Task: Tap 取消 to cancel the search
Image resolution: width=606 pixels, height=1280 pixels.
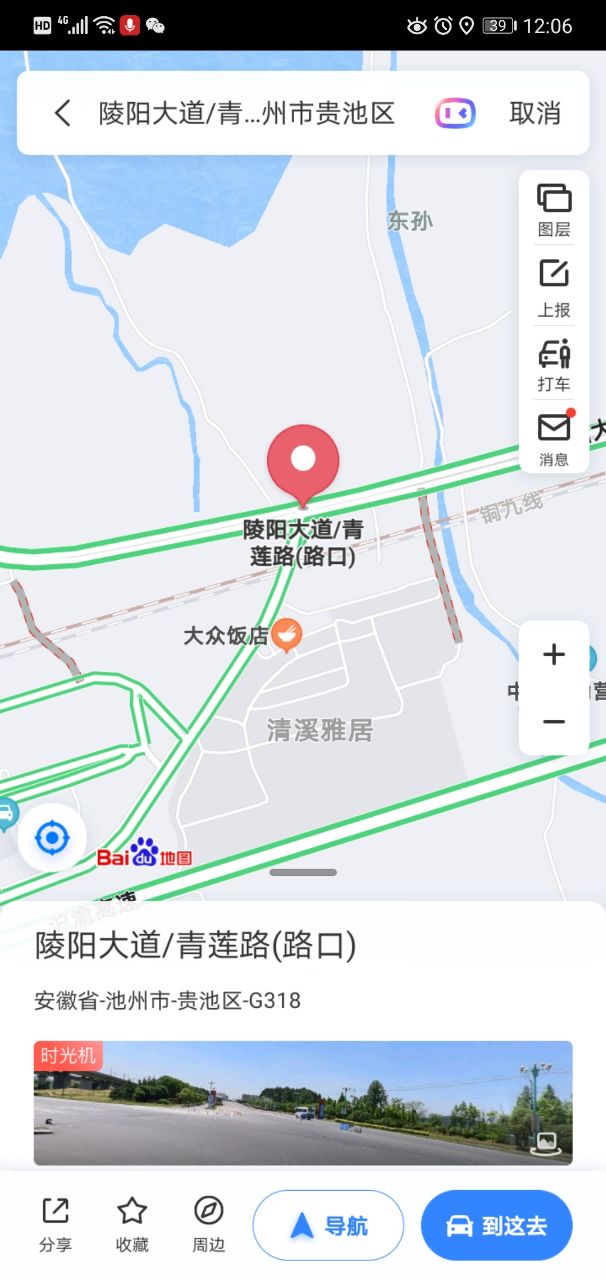Action: (535, 113)
